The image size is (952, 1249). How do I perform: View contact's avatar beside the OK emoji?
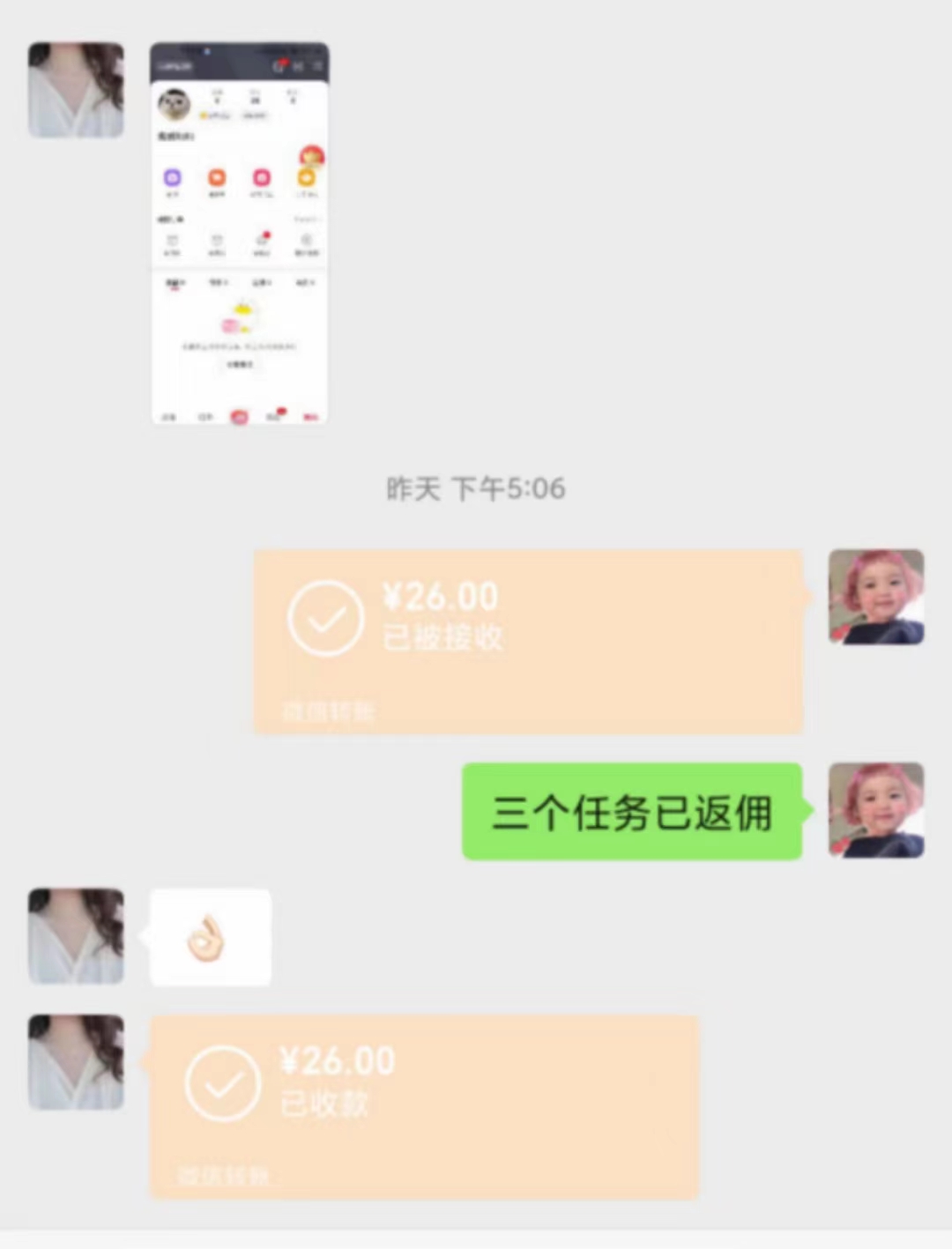(76, 936)
